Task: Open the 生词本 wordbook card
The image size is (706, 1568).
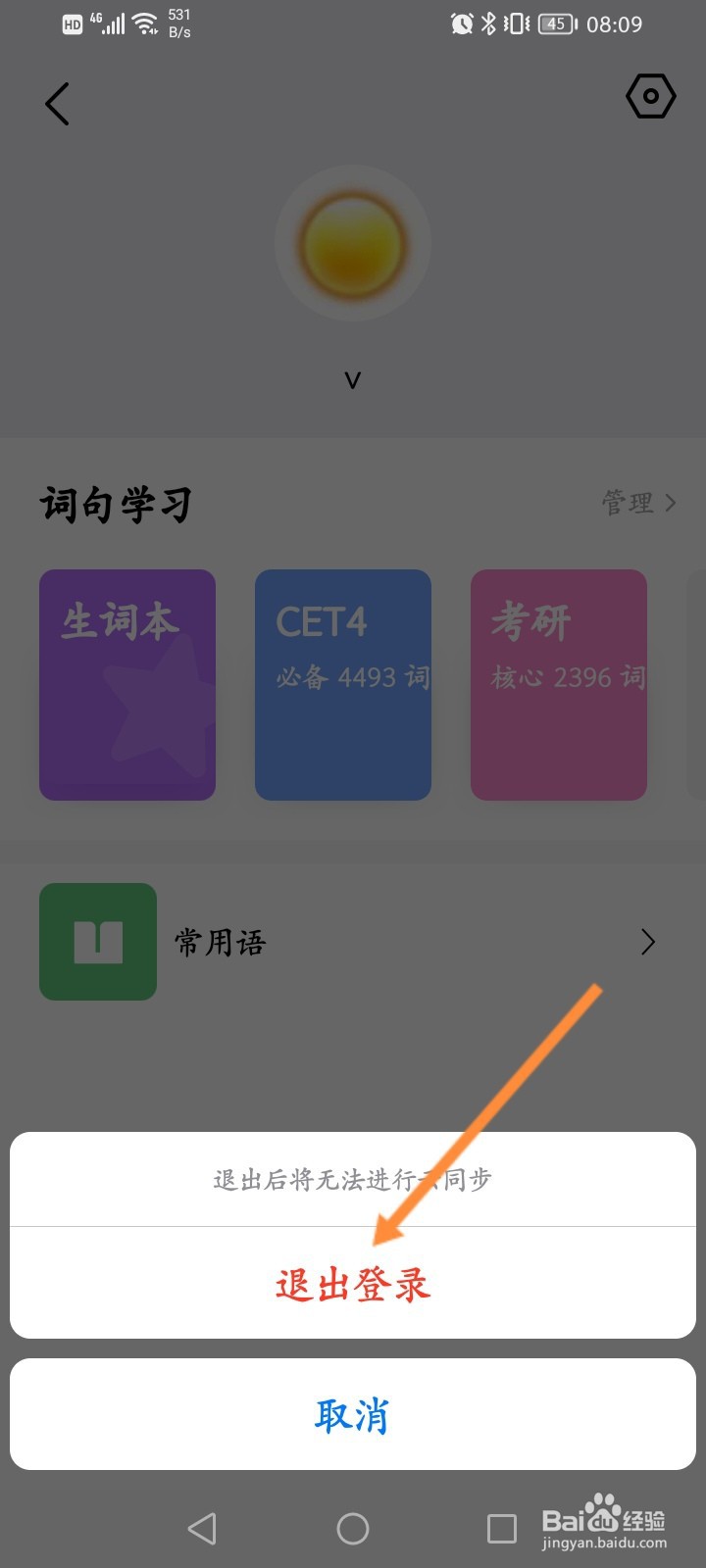Action: [126, 685]
